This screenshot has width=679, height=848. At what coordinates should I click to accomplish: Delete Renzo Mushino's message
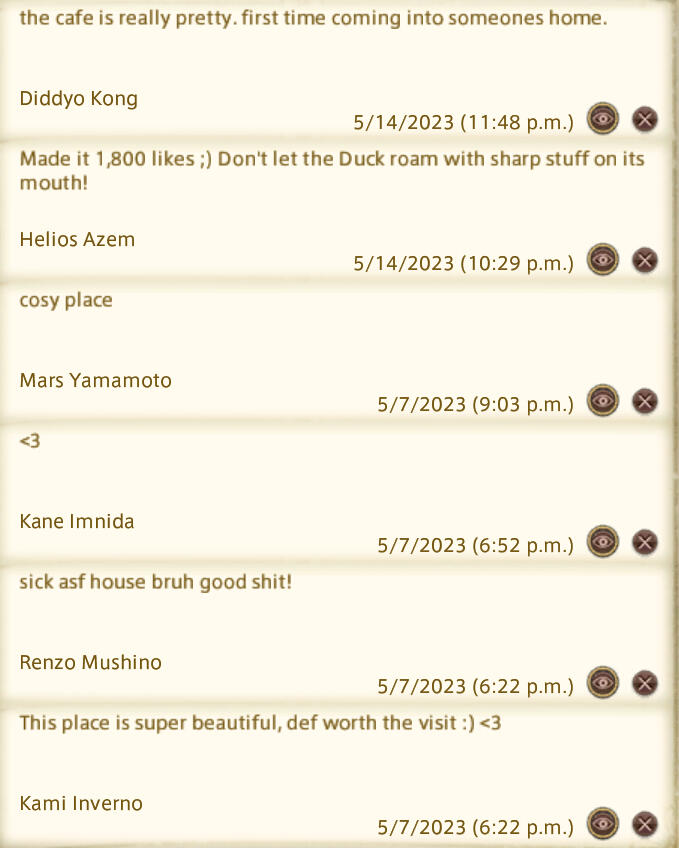646,684
